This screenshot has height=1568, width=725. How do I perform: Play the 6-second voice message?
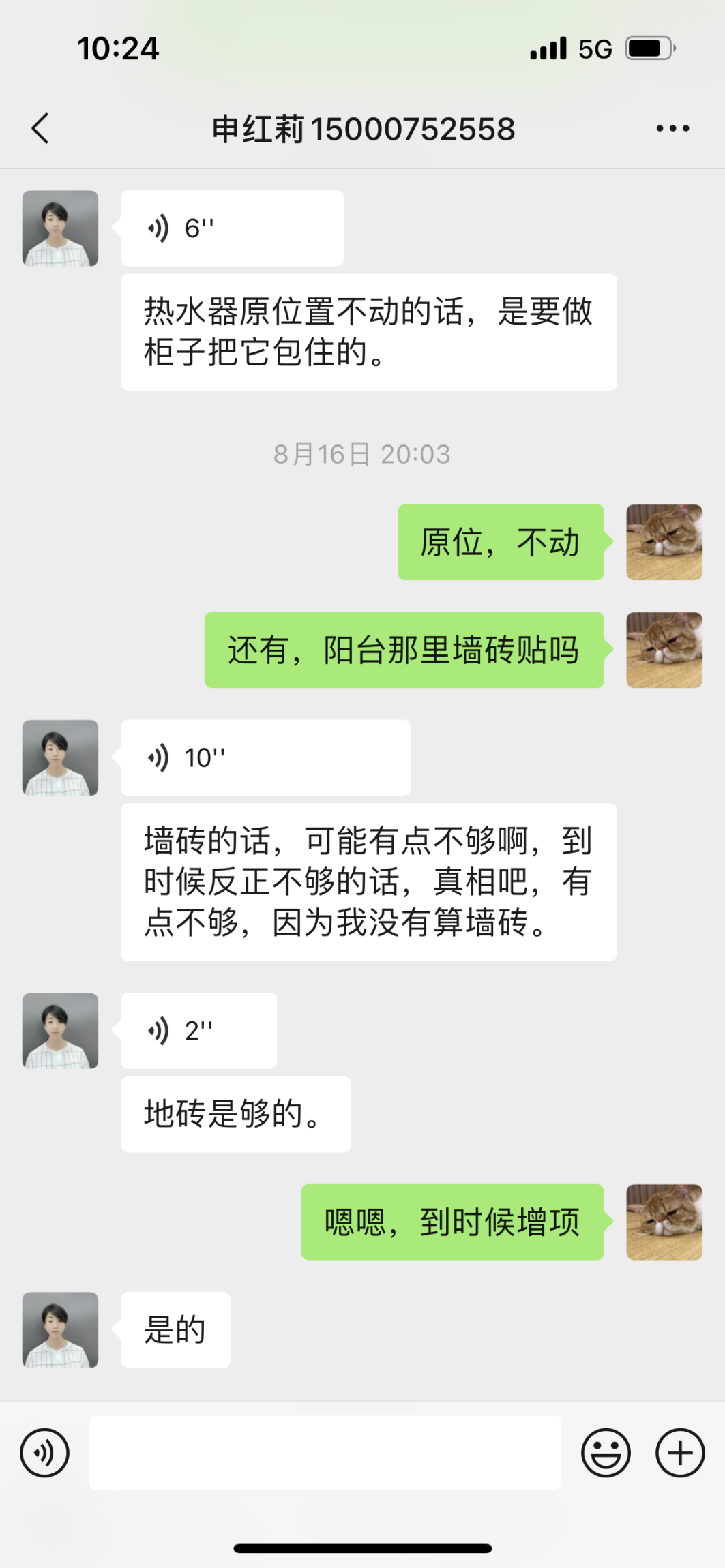tap(232, 228)
